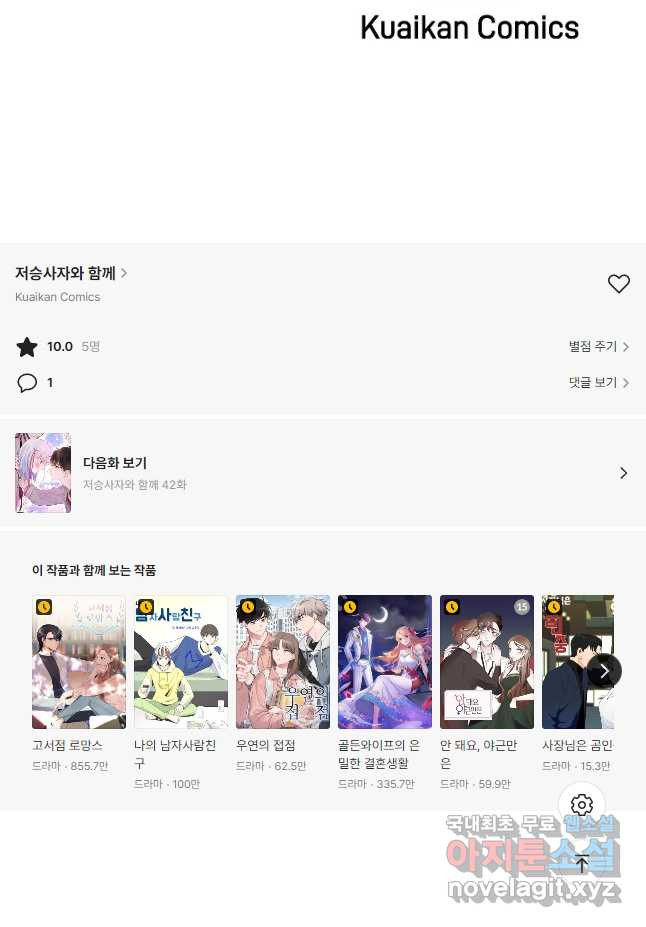
Task: Like this comic with the heart icon
Action: [619, 284]
